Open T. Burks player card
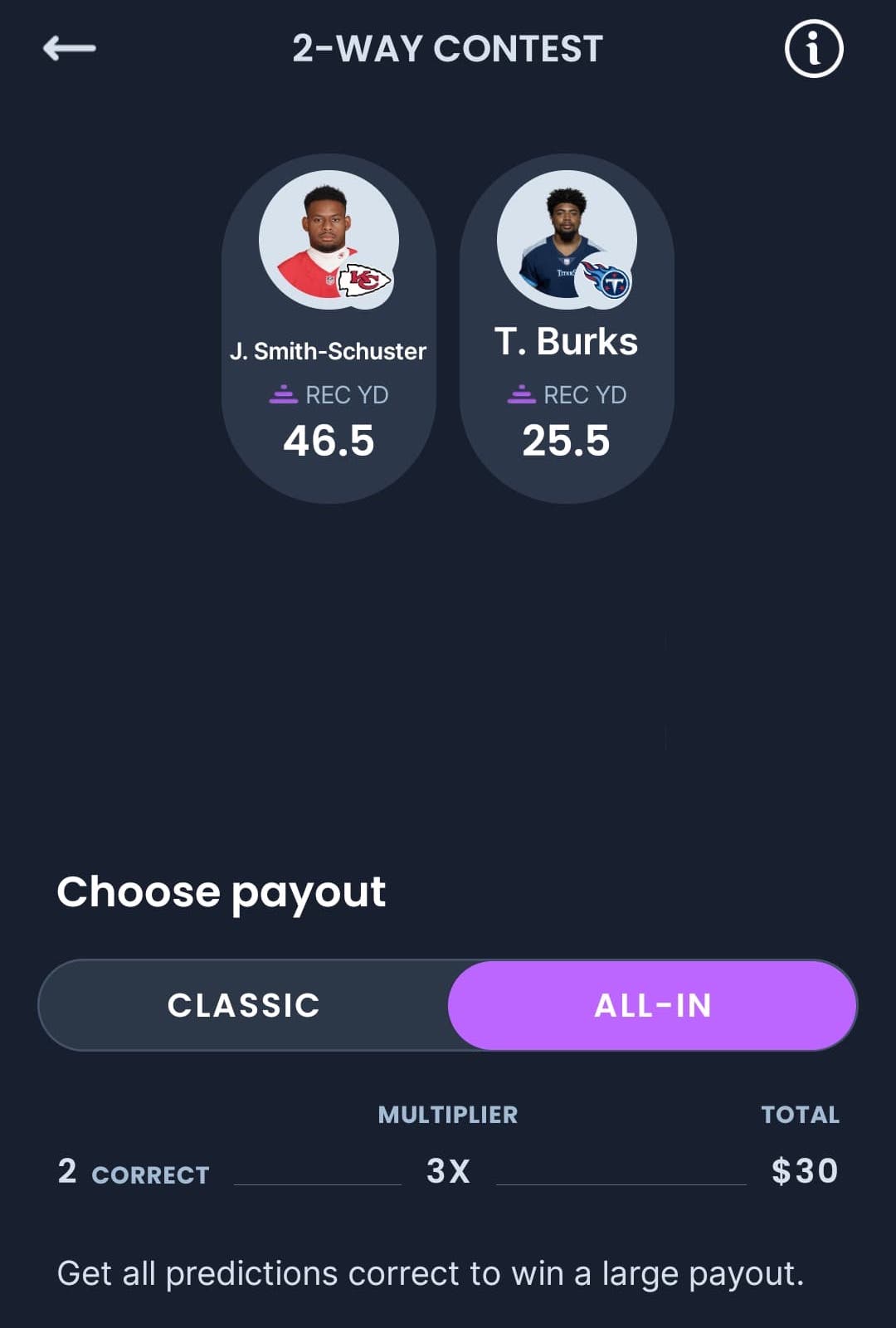 click(x=567, y=329)
